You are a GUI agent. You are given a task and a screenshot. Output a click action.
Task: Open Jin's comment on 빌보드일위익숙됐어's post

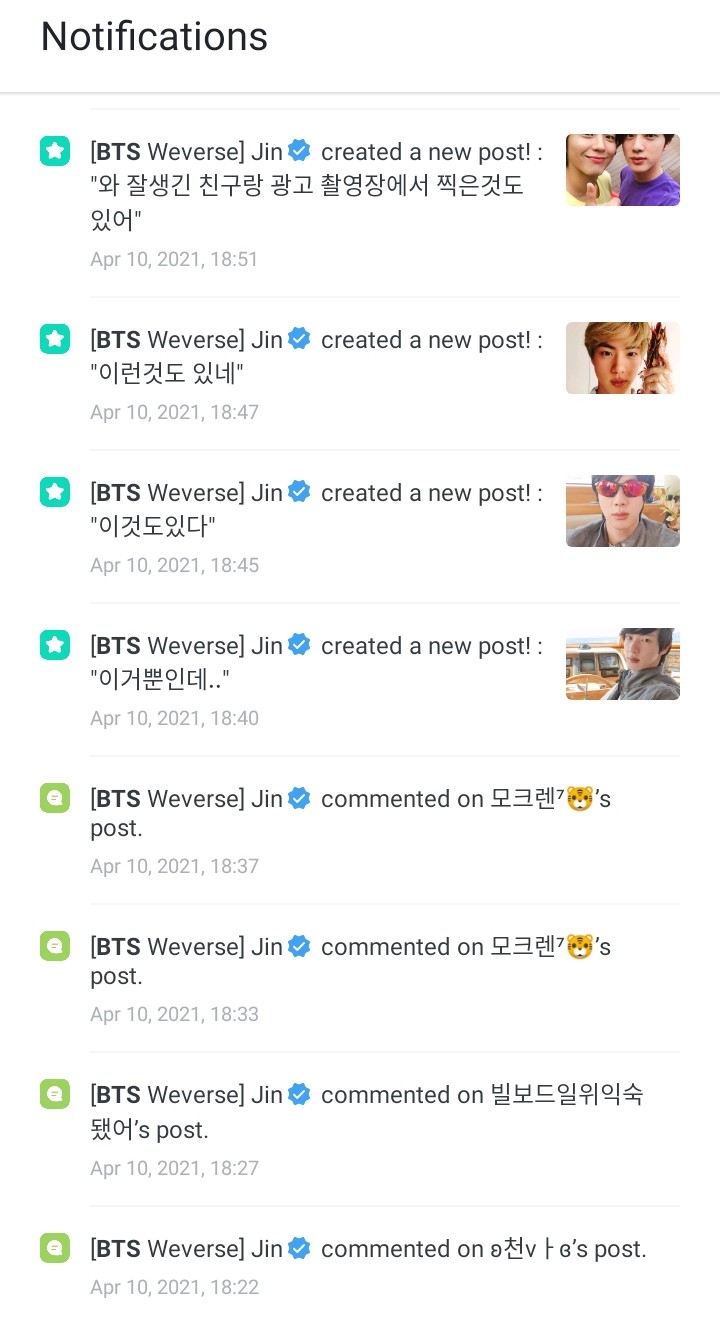click(366, 1112)
